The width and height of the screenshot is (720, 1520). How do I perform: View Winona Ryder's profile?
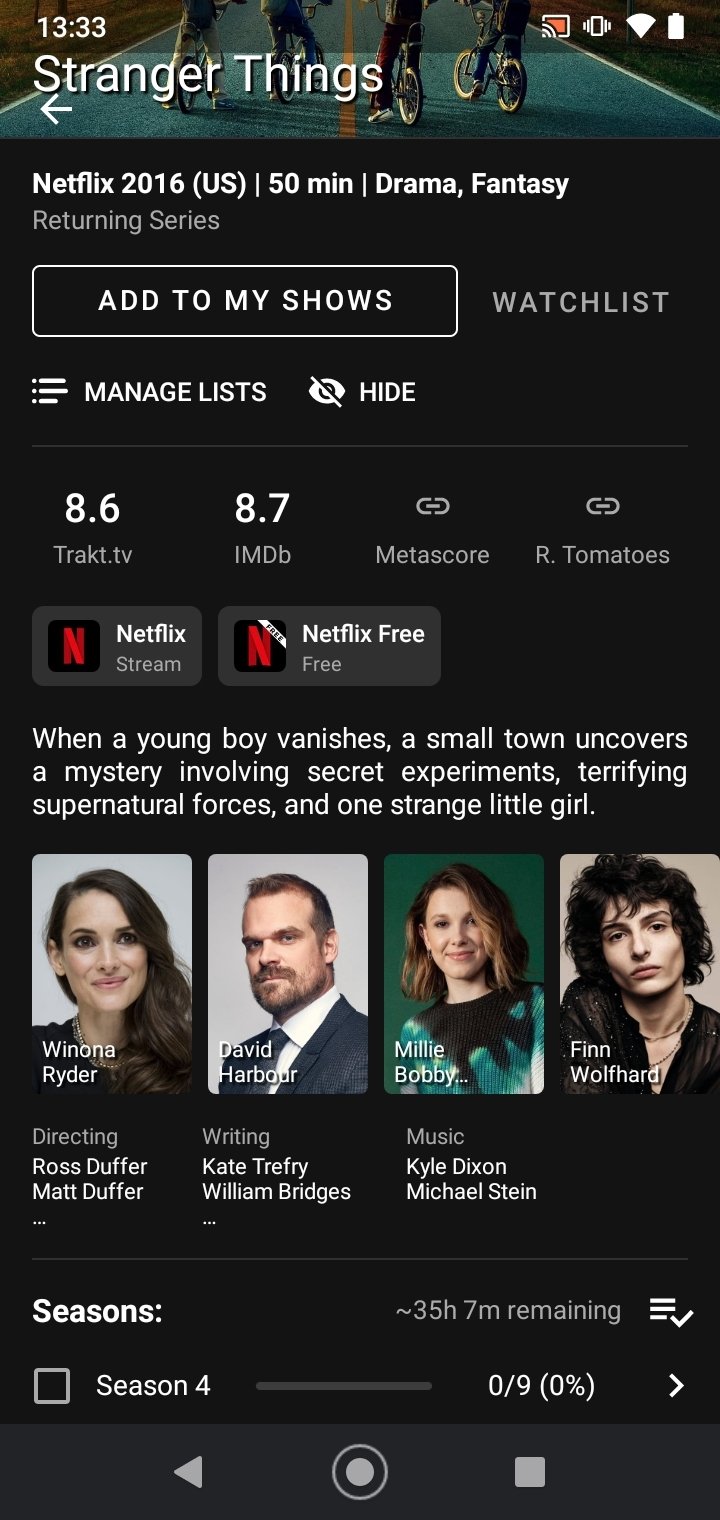[x=112, y=974]
